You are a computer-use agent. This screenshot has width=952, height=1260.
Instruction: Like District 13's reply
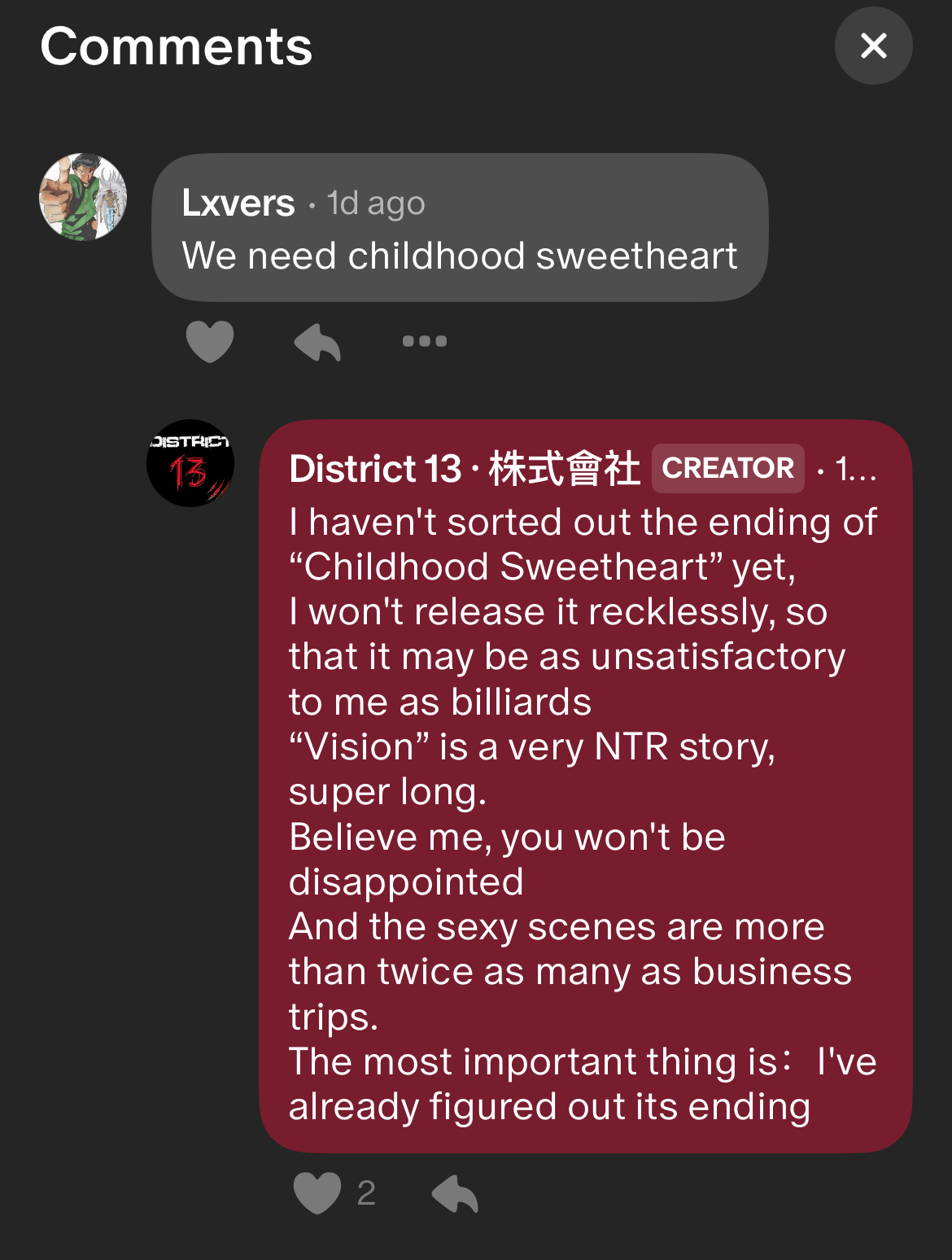click(x=317, y=1193)
